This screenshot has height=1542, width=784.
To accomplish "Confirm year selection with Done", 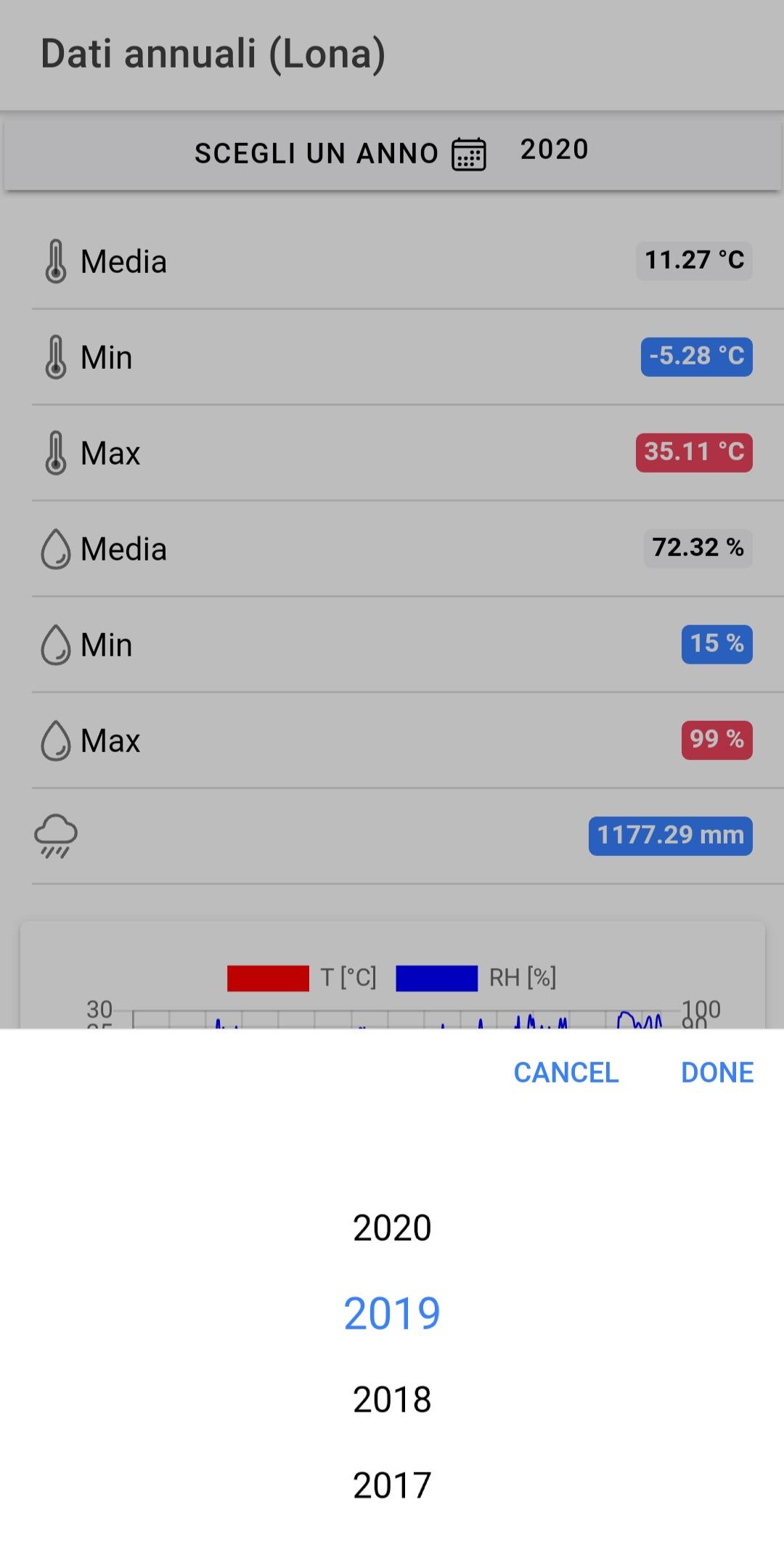I will [717, 1072].
